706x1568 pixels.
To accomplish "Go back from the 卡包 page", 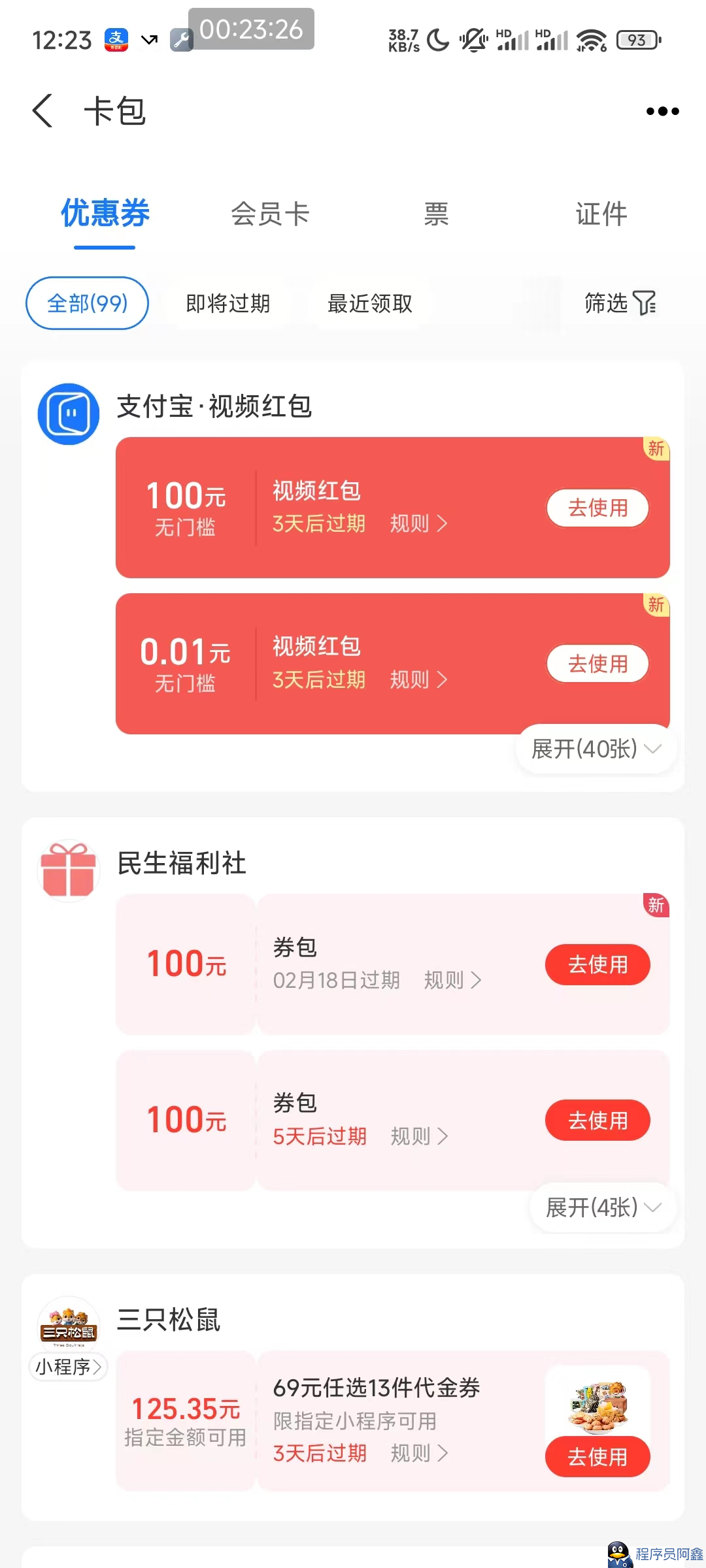I will click(42, 110).
